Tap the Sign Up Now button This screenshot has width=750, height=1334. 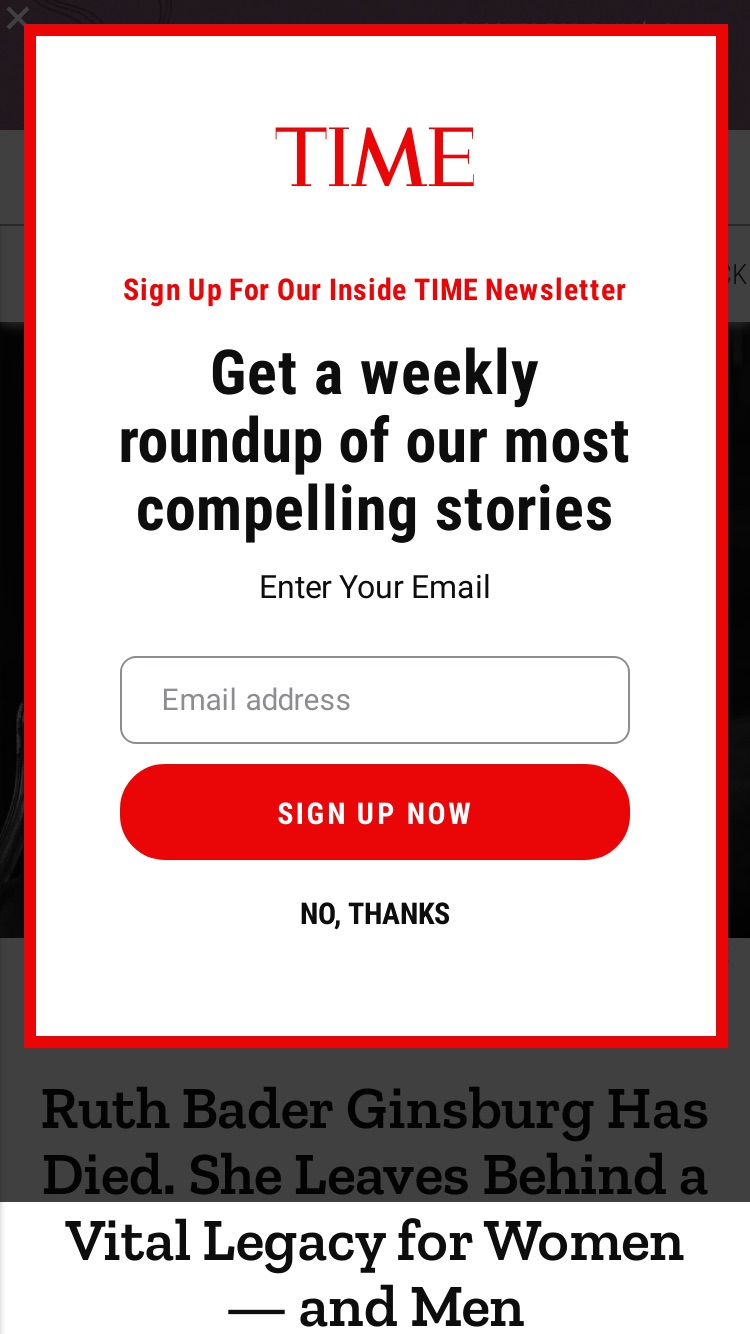(x=375, y=812)
